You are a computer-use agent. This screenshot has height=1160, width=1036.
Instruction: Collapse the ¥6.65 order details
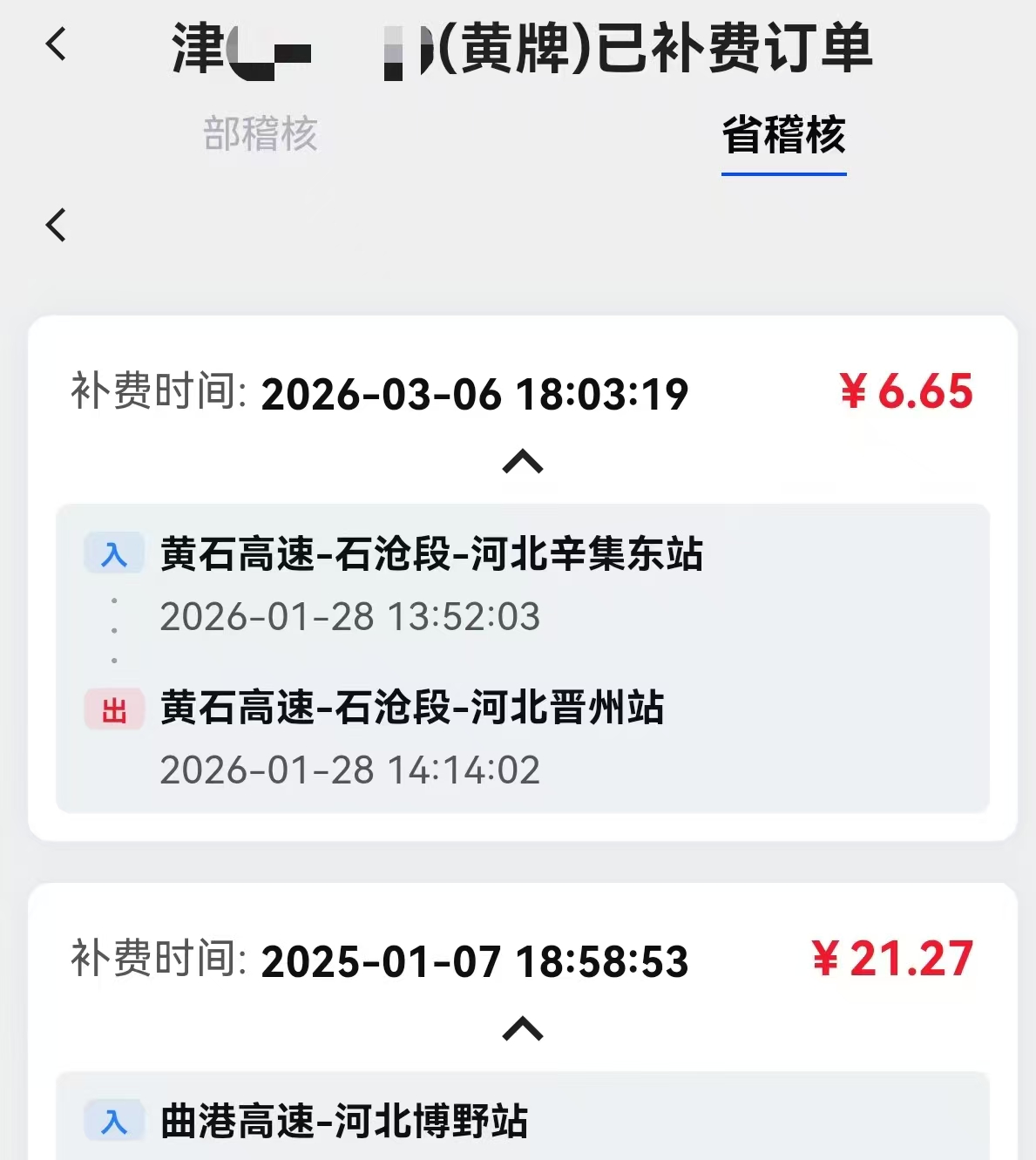tap(523, 461)
